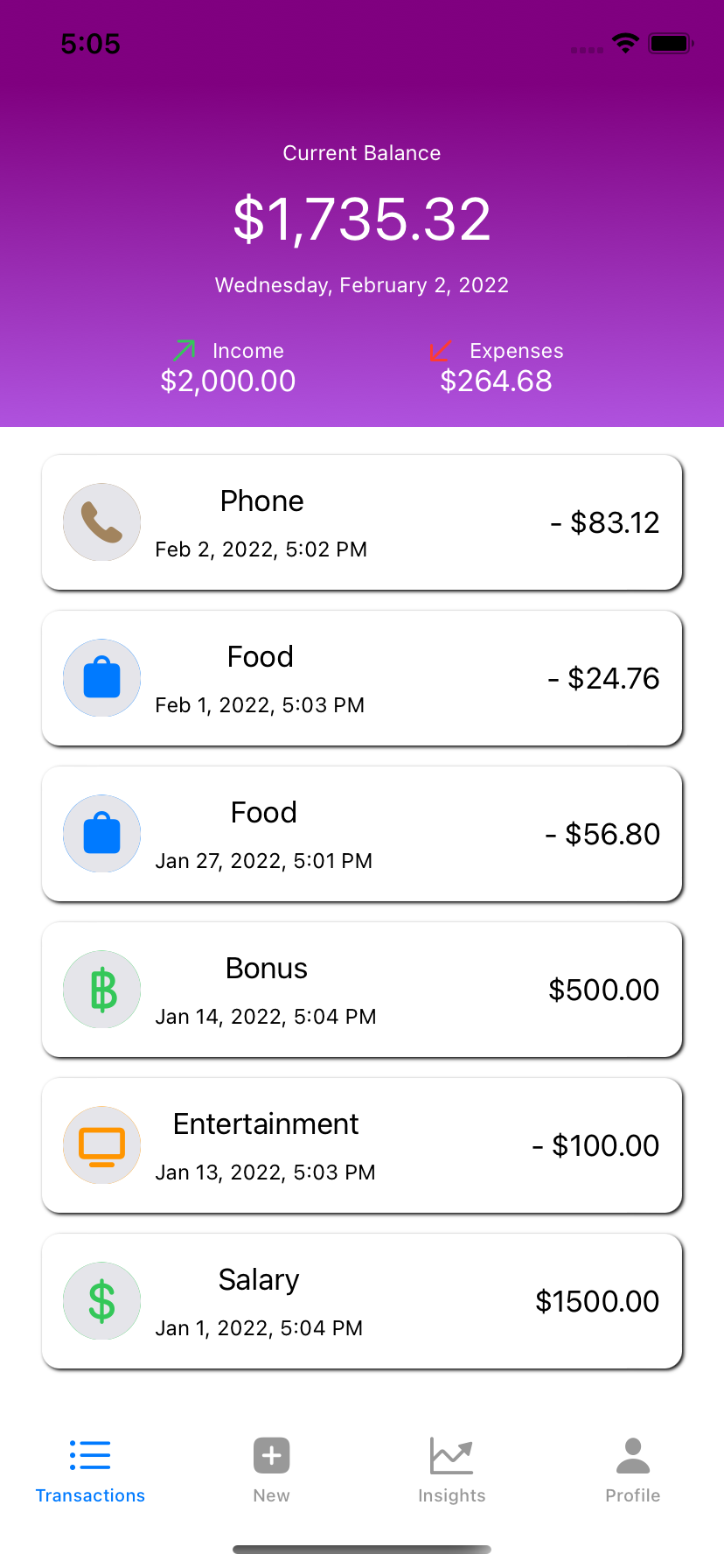This screenshot has height=1568, width=724.
Task: Select the Entertainment TV icon
Action: click(x=101, y=1144)
